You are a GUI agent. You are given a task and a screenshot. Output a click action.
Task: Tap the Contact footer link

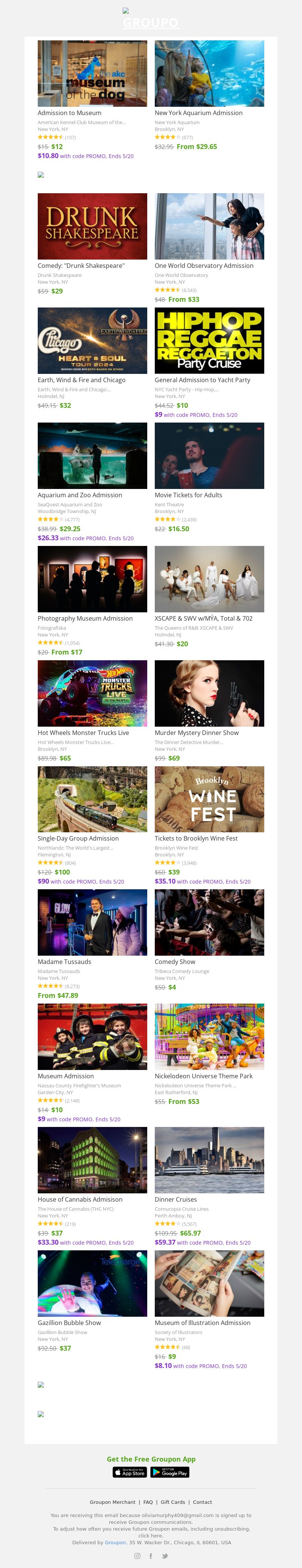click(202, 1502)
